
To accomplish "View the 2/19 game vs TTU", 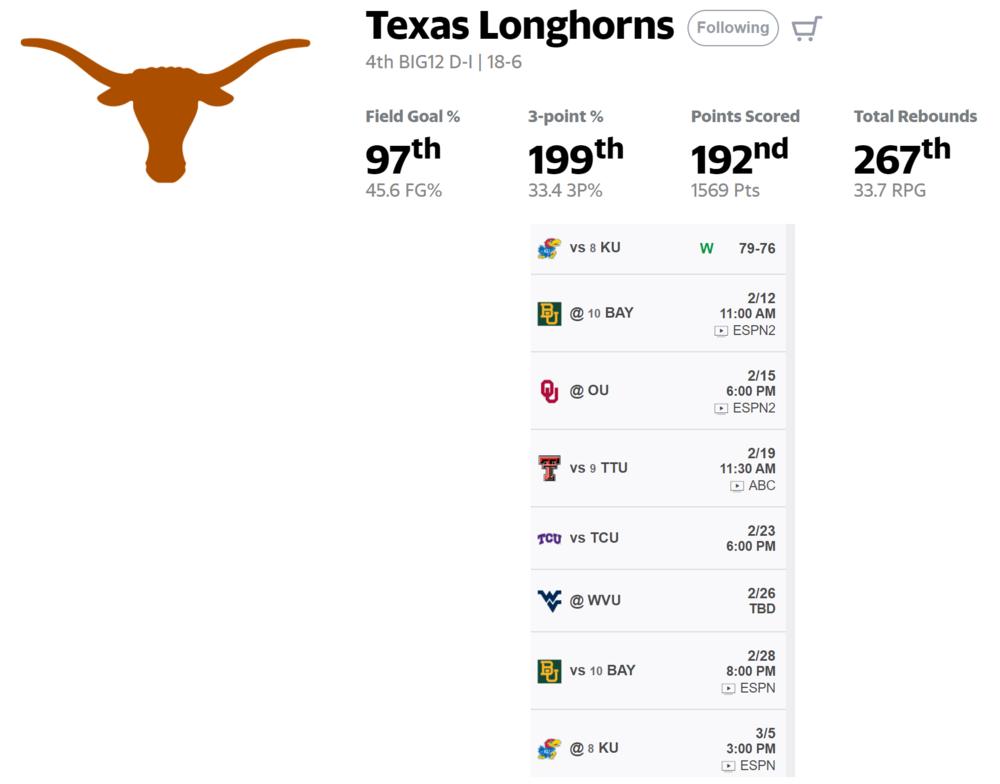I will pyautogui.click(x=657, y=468).
